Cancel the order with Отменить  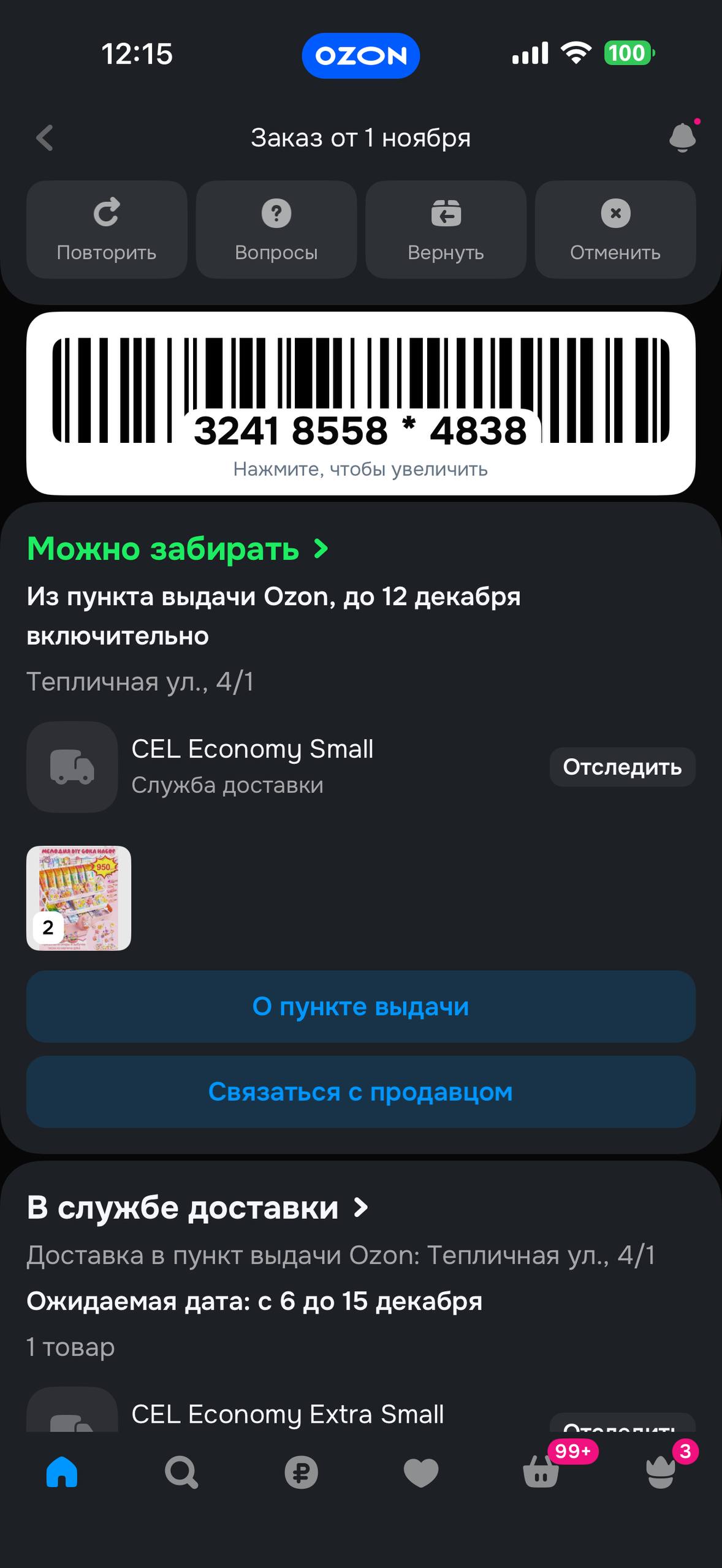tap(615, 230)
